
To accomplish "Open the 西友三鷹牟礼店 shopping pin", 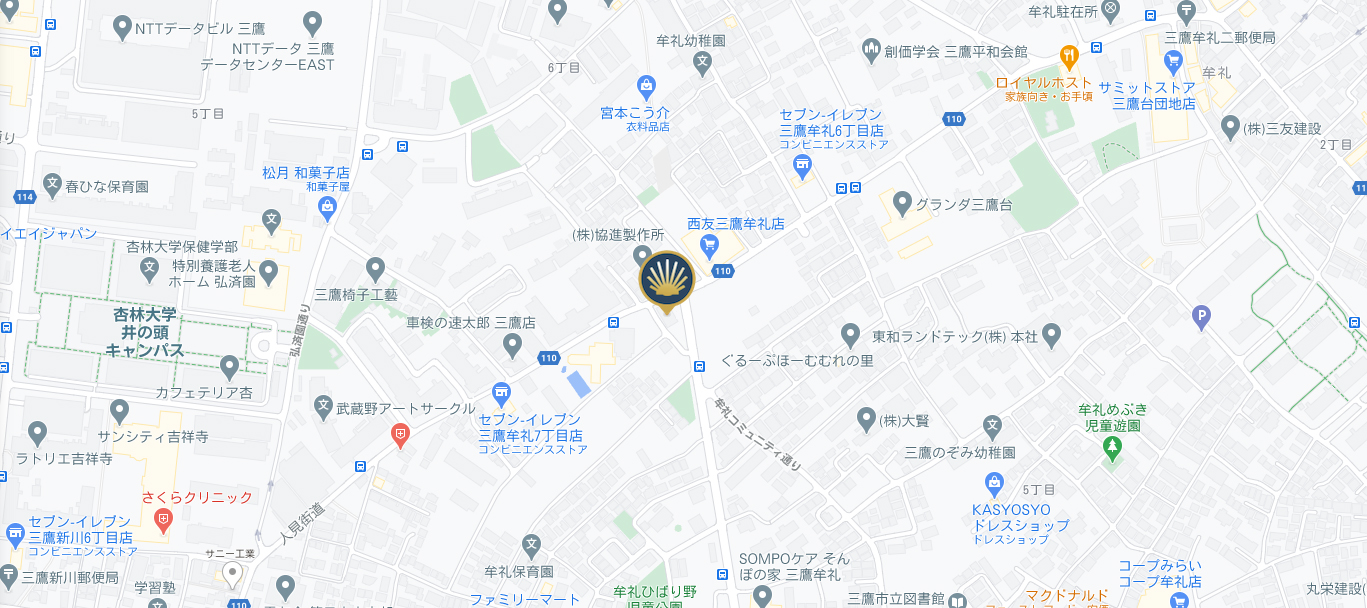I will [x=709, y=243].
